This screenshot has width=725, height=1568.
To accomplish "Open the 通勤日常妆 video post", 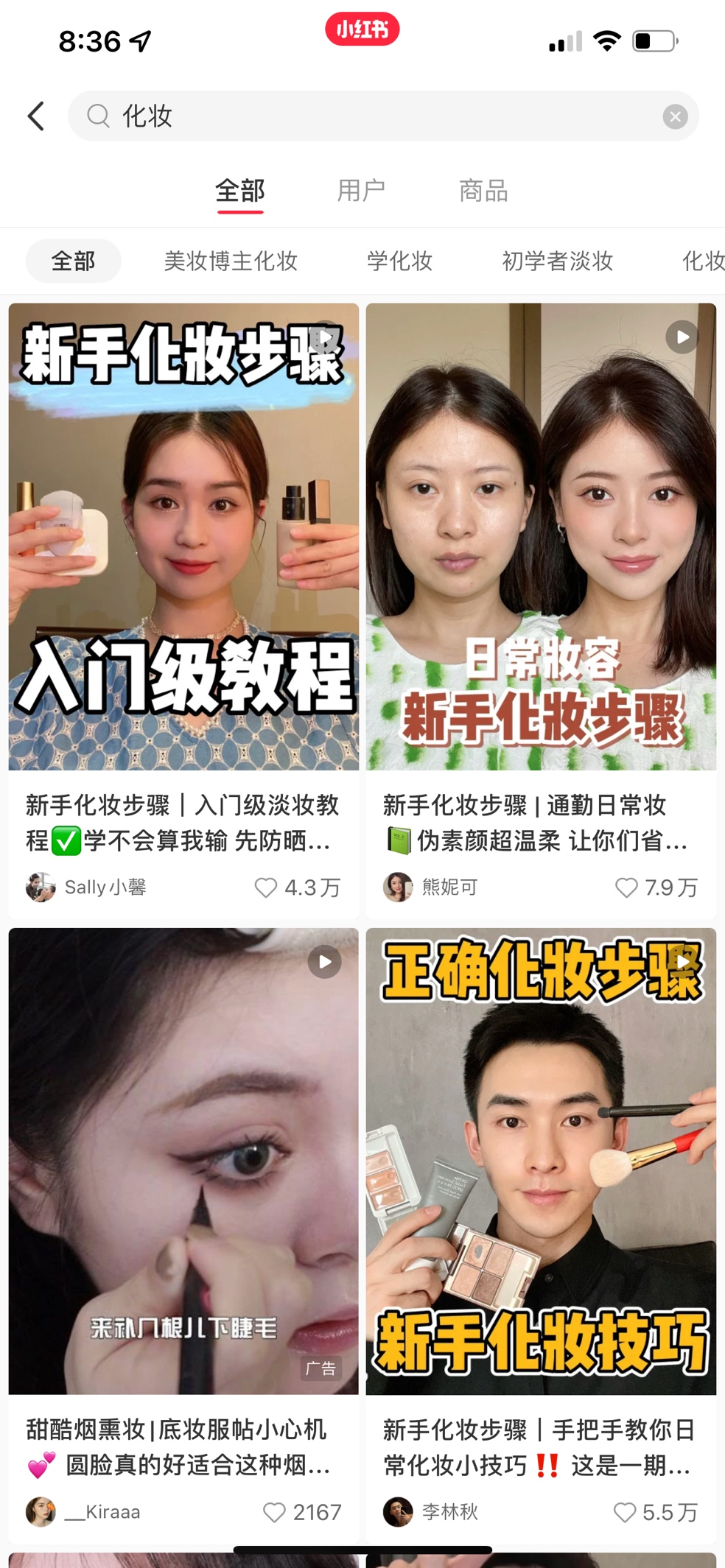I will tap(541, 536).
